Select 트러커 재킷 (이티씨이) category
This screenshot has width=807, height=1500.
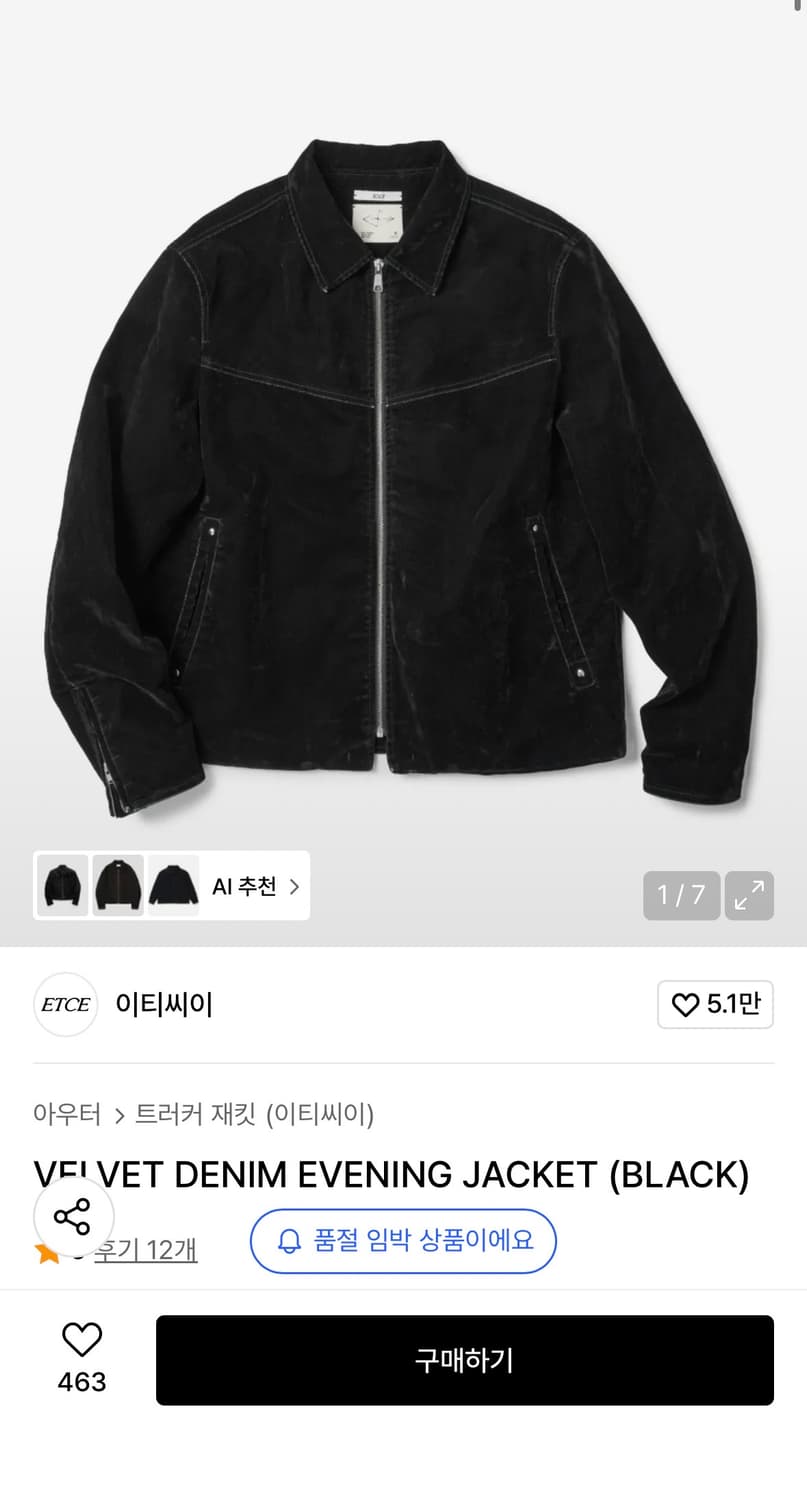coord(255,1114)
